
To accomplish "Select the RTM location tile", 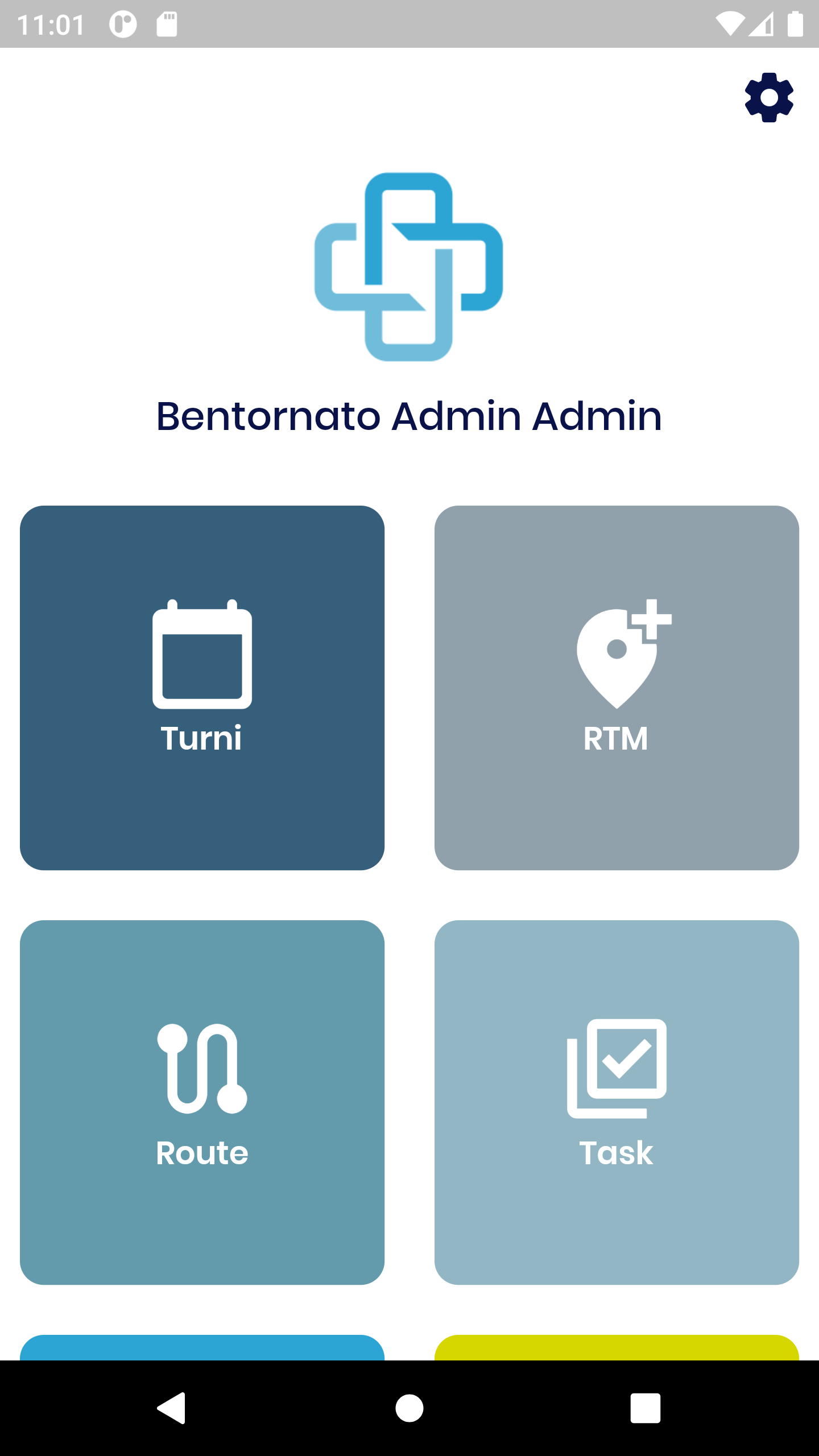I will pos(617,688).
